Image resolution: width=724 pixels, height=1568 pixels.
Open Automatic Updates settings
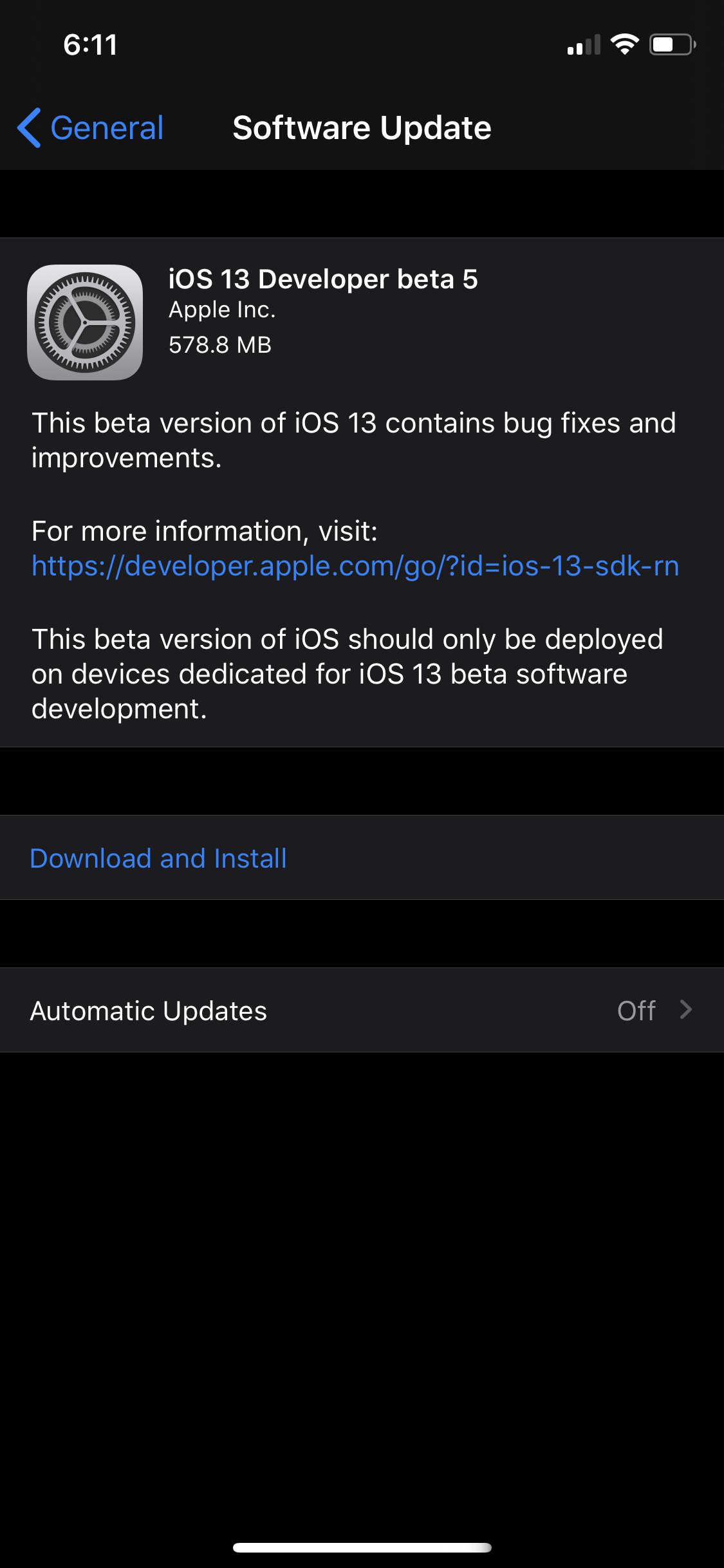click(362, 1010)
